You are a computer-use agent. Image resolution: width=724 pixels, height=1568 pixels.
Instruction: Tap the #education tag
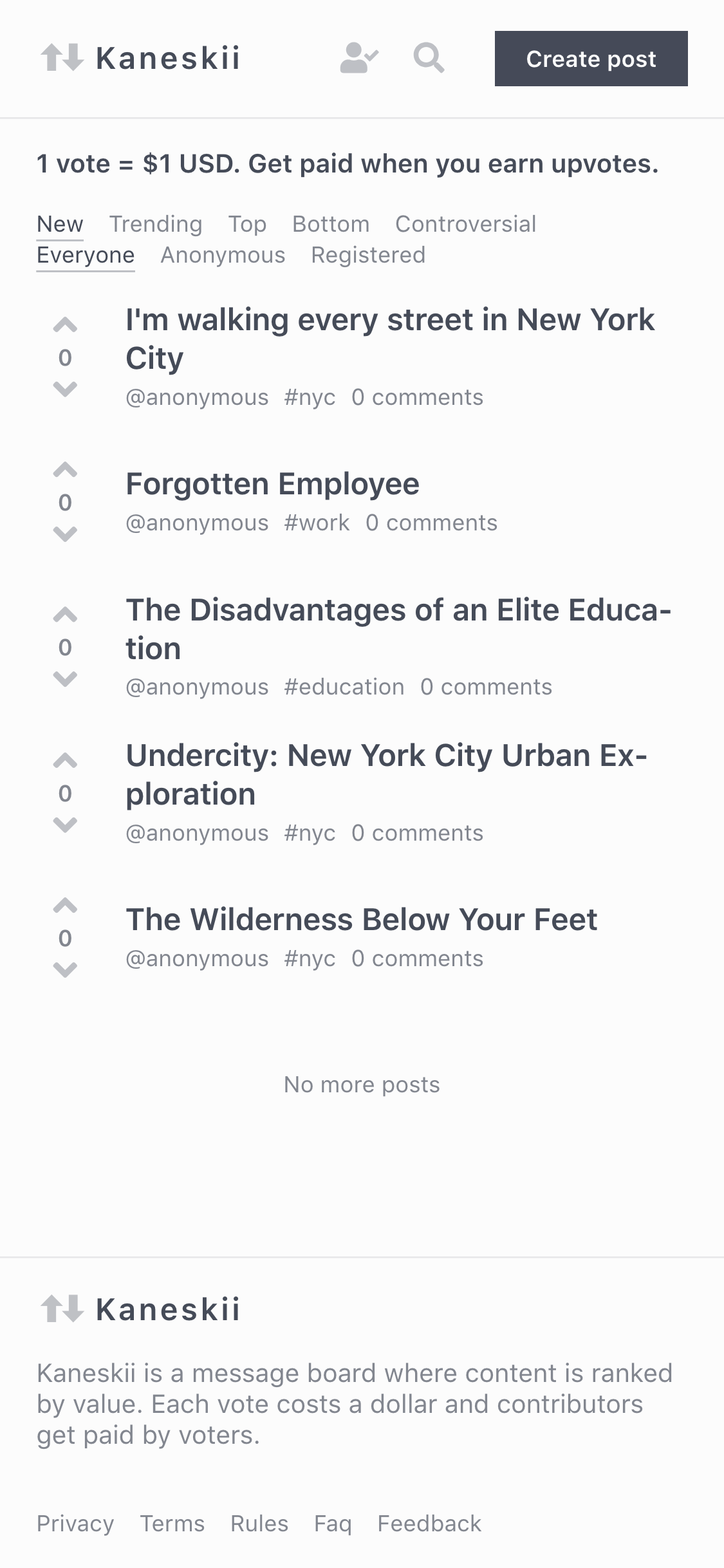[x=344, y=687]
